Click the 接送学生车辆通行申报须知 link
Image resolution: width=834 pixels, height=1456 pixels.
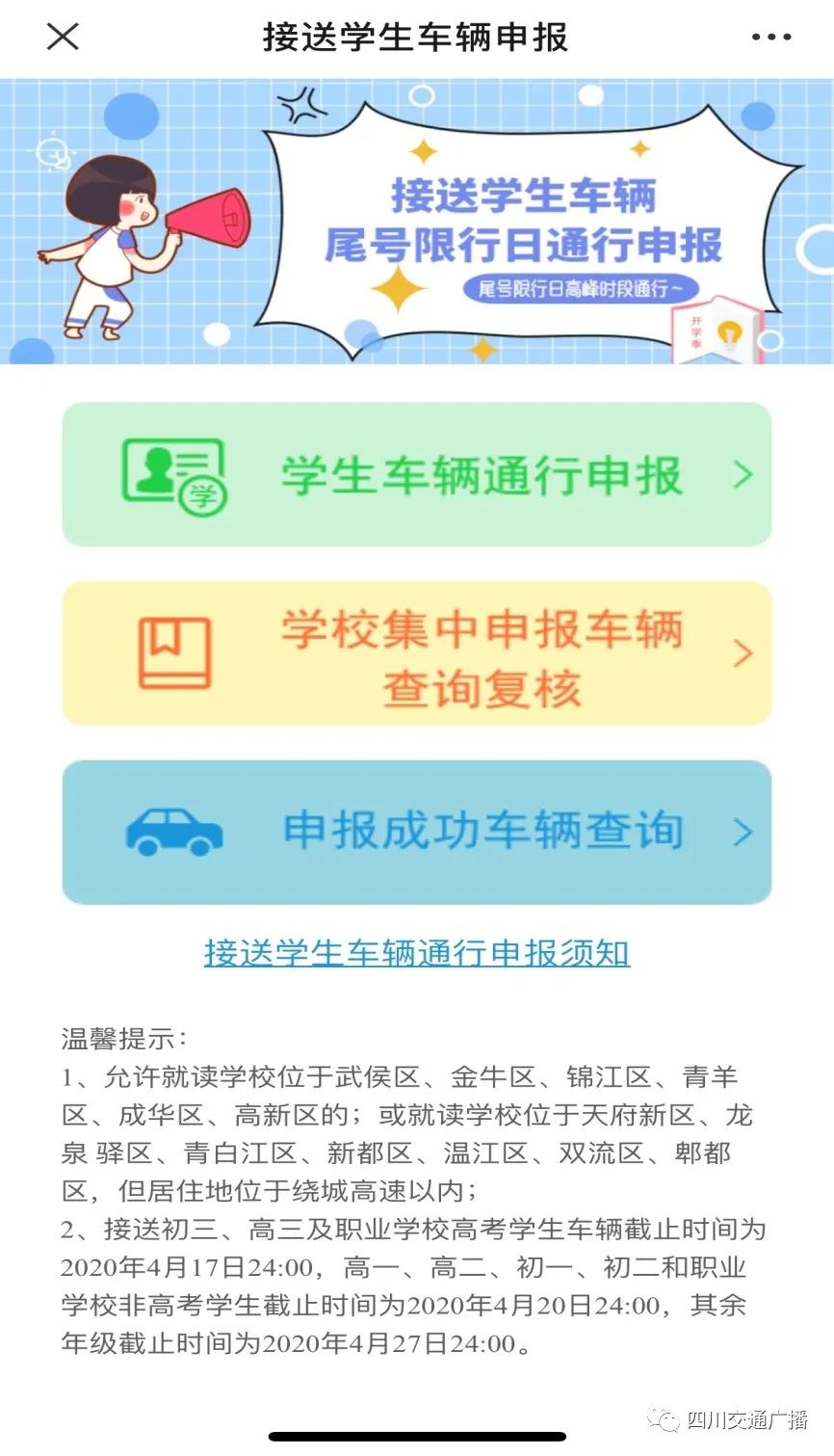pyautogui.click(x=417, y=952)
